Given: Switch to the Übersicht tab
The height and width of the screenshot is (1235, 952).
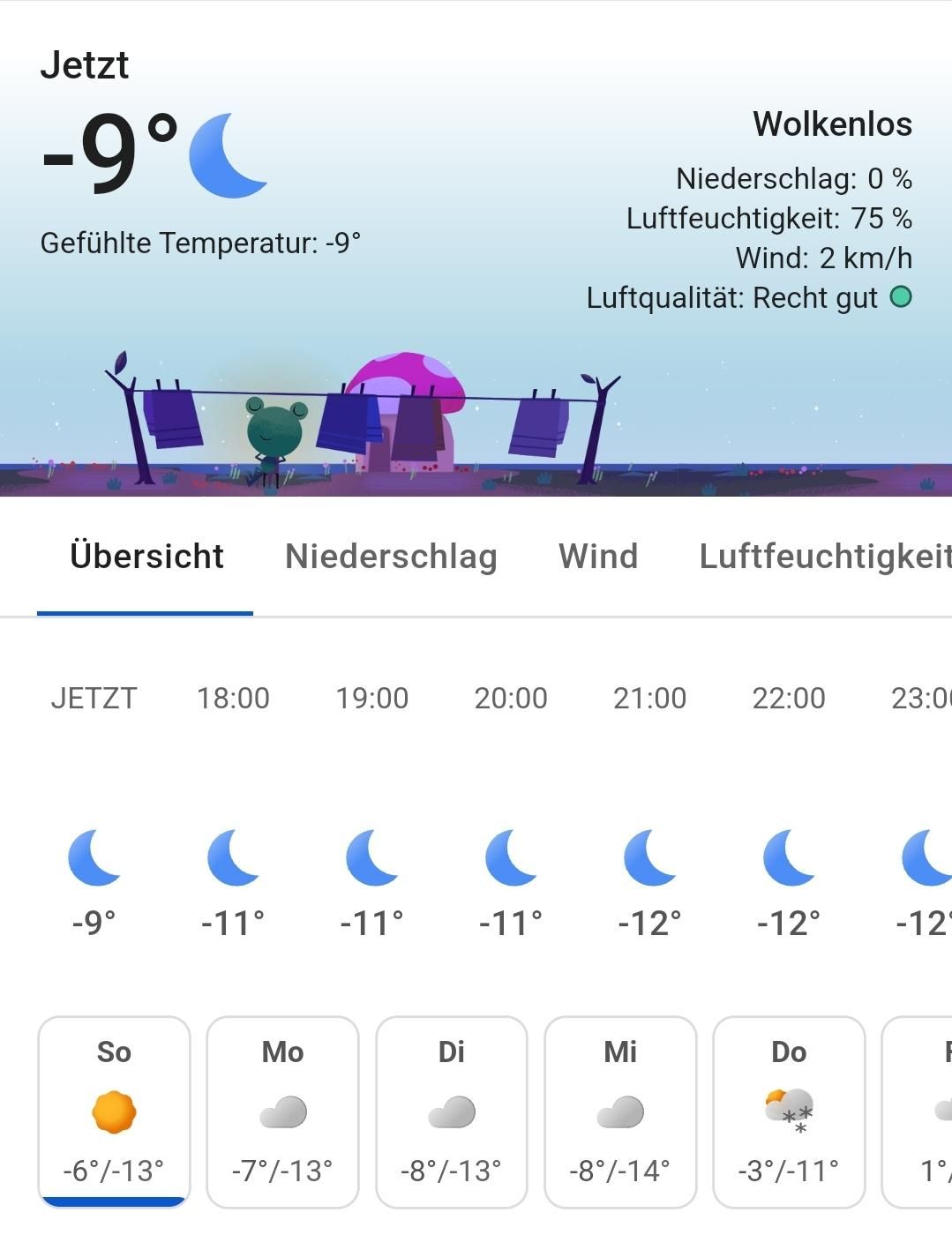Looking at the screenshot, I should (x=146, y=557).
